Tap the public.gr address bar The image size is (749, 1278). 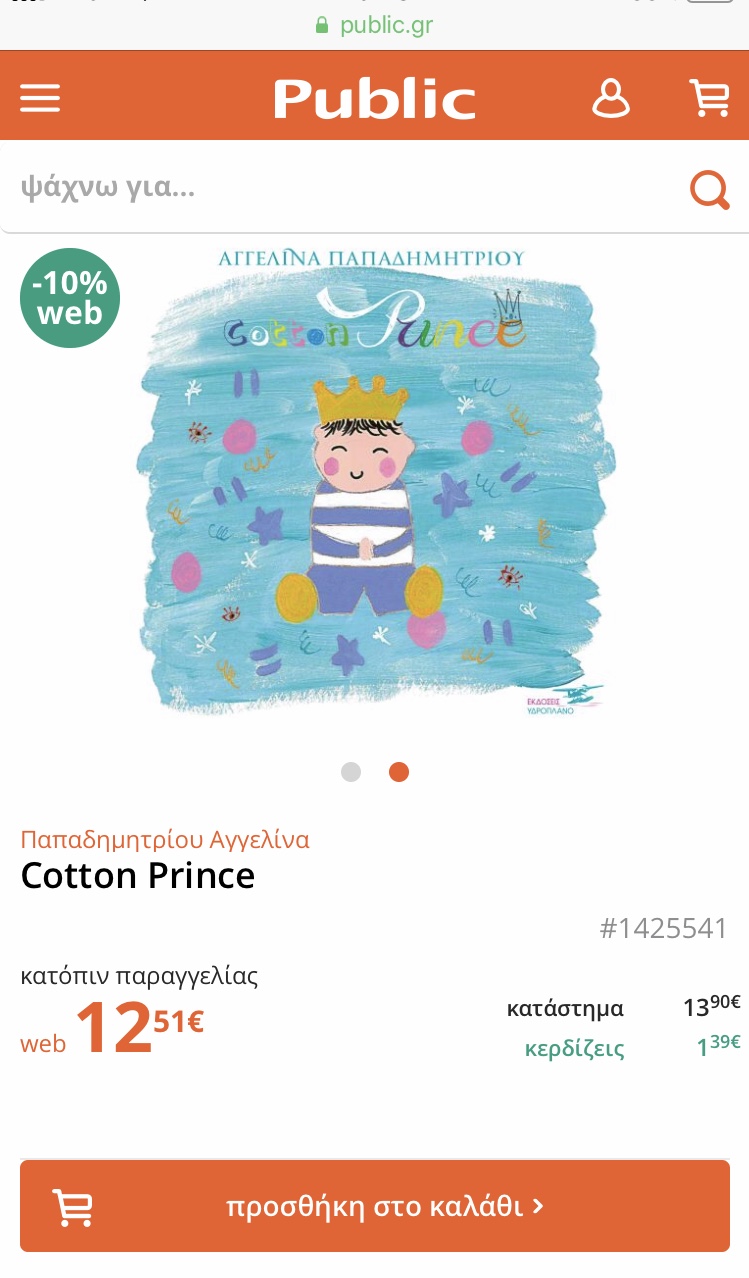click(374, 25)
